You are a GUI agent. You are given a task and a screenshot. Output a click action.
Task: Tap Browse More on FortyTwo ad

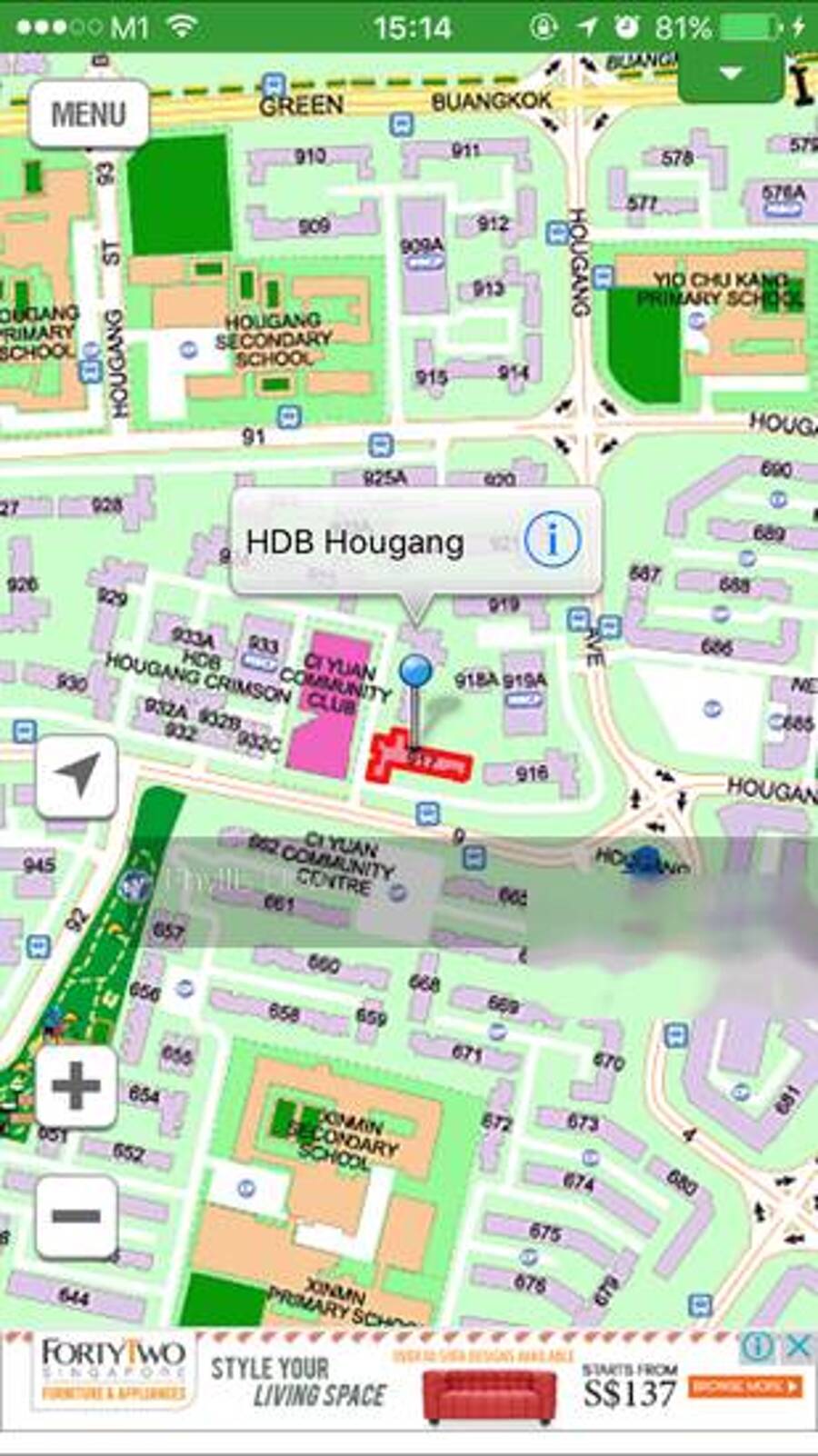coord(744,1386)
